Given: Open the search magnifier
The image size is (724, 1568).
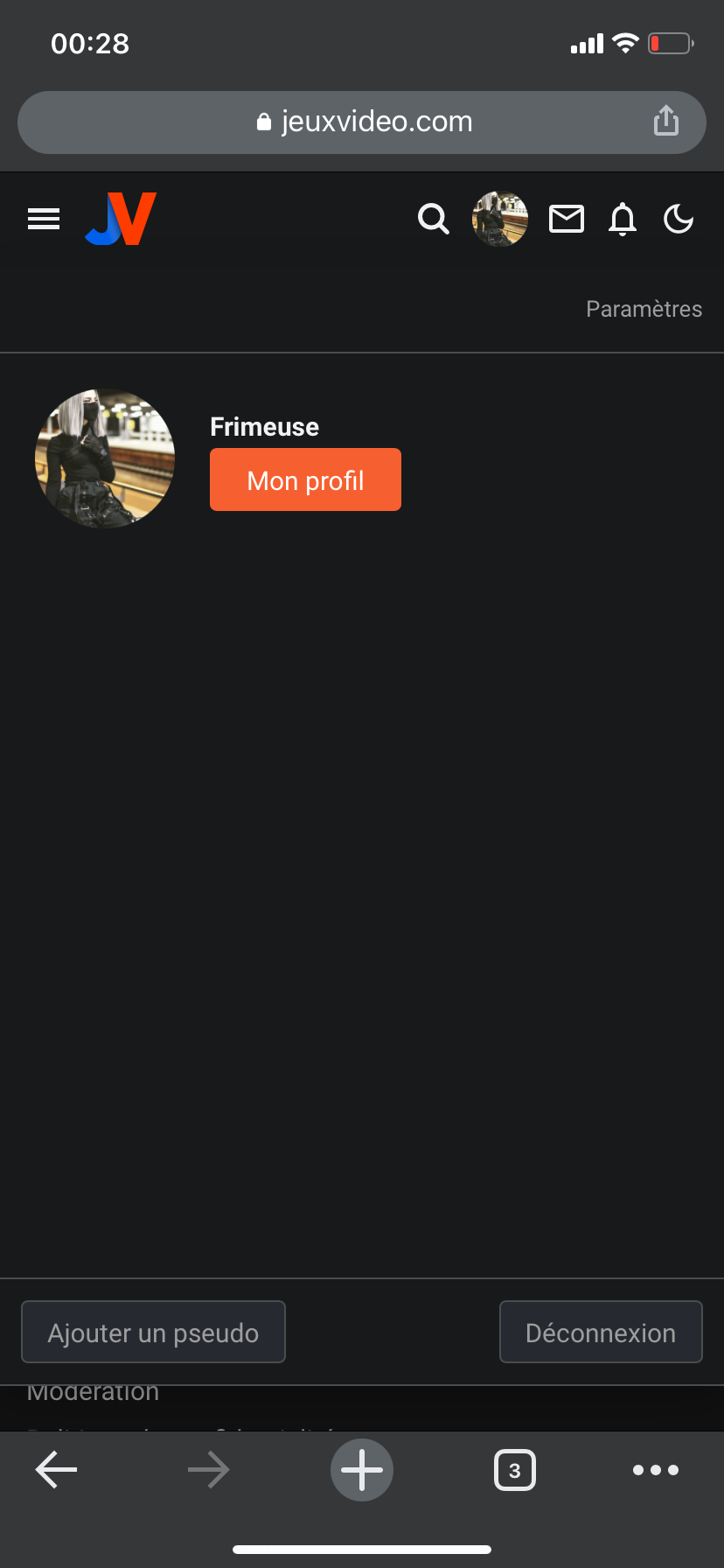Looking at the screenshot, I should pos(434,219).
